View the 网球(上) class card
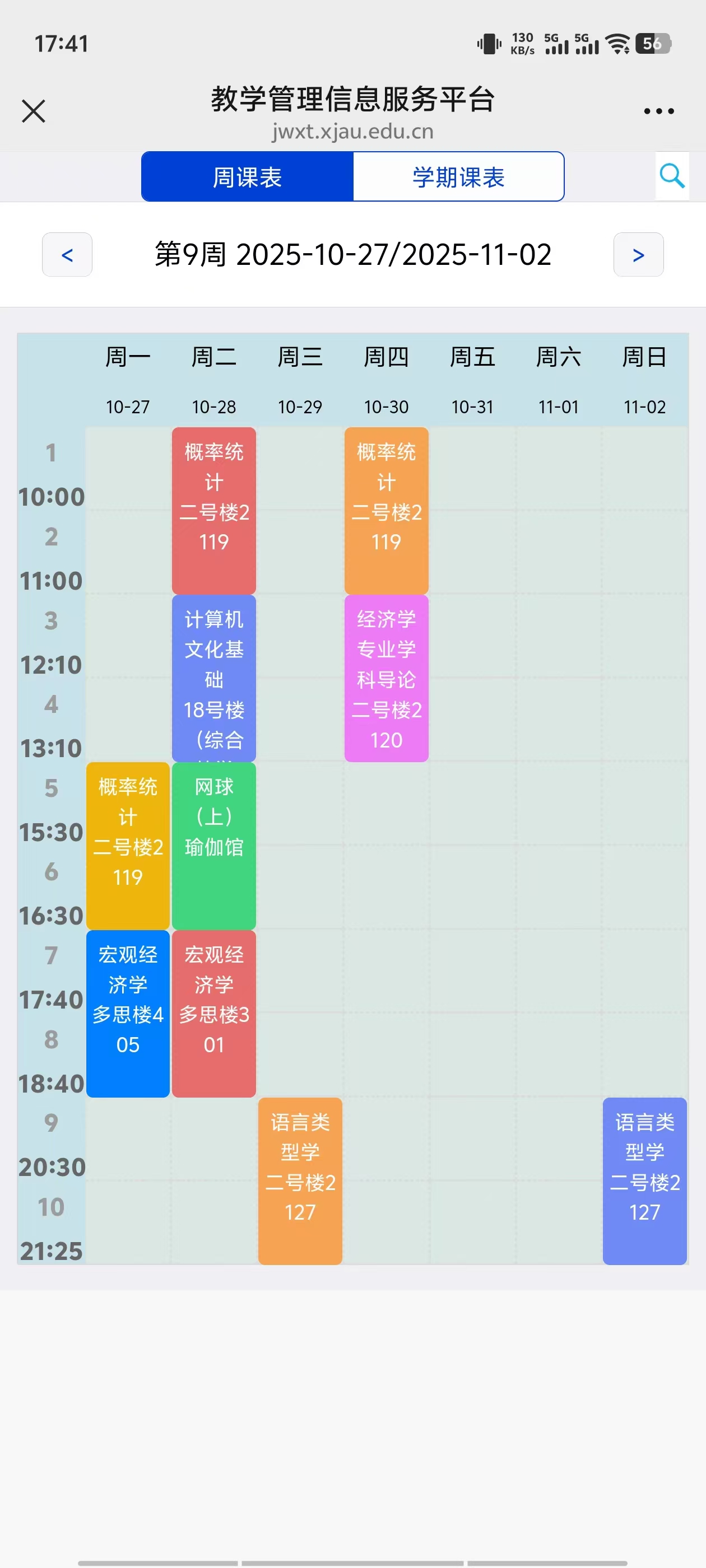The height and width of the screenshot is (1568, 706). pos(214,846)
